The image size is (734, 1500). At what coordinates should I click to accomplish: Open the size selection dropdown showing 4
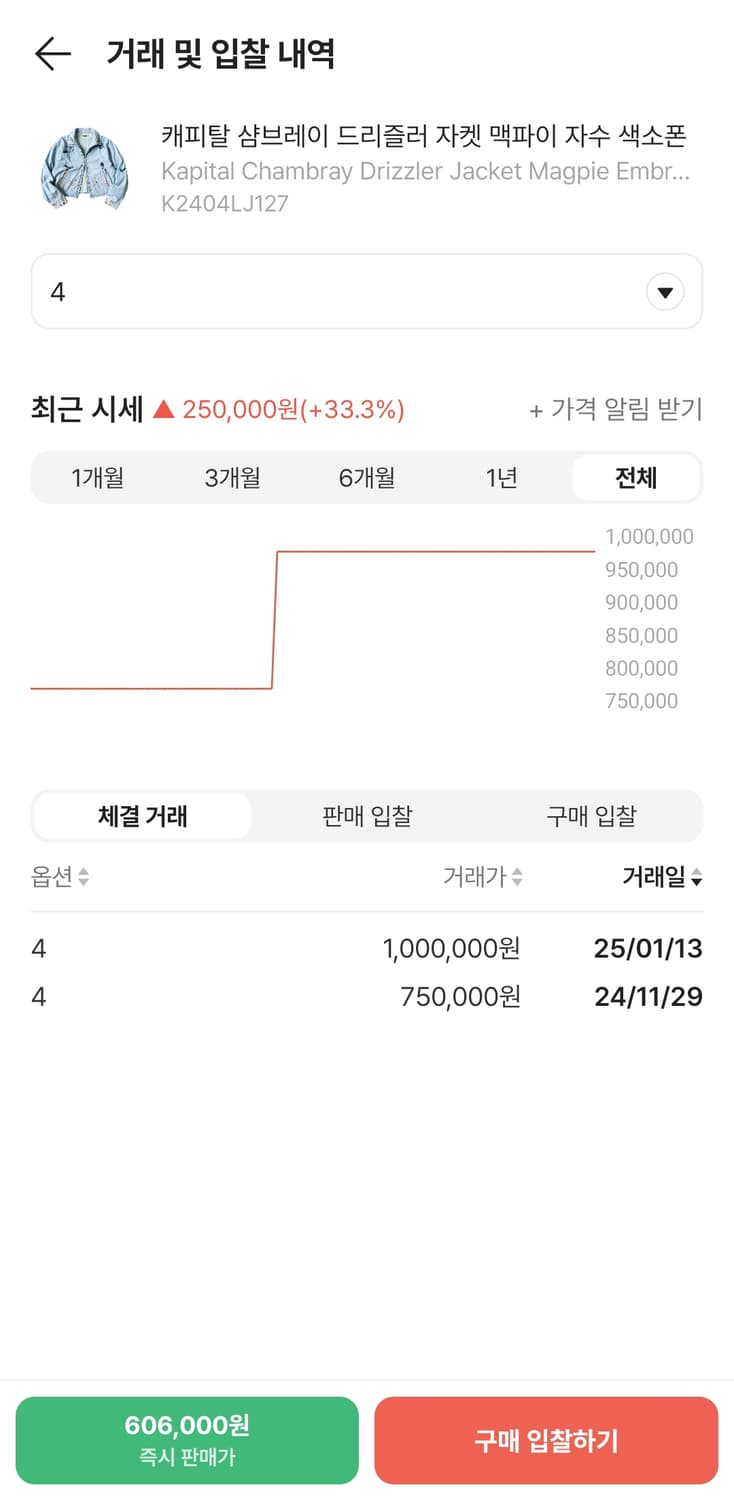click(366, 291)
